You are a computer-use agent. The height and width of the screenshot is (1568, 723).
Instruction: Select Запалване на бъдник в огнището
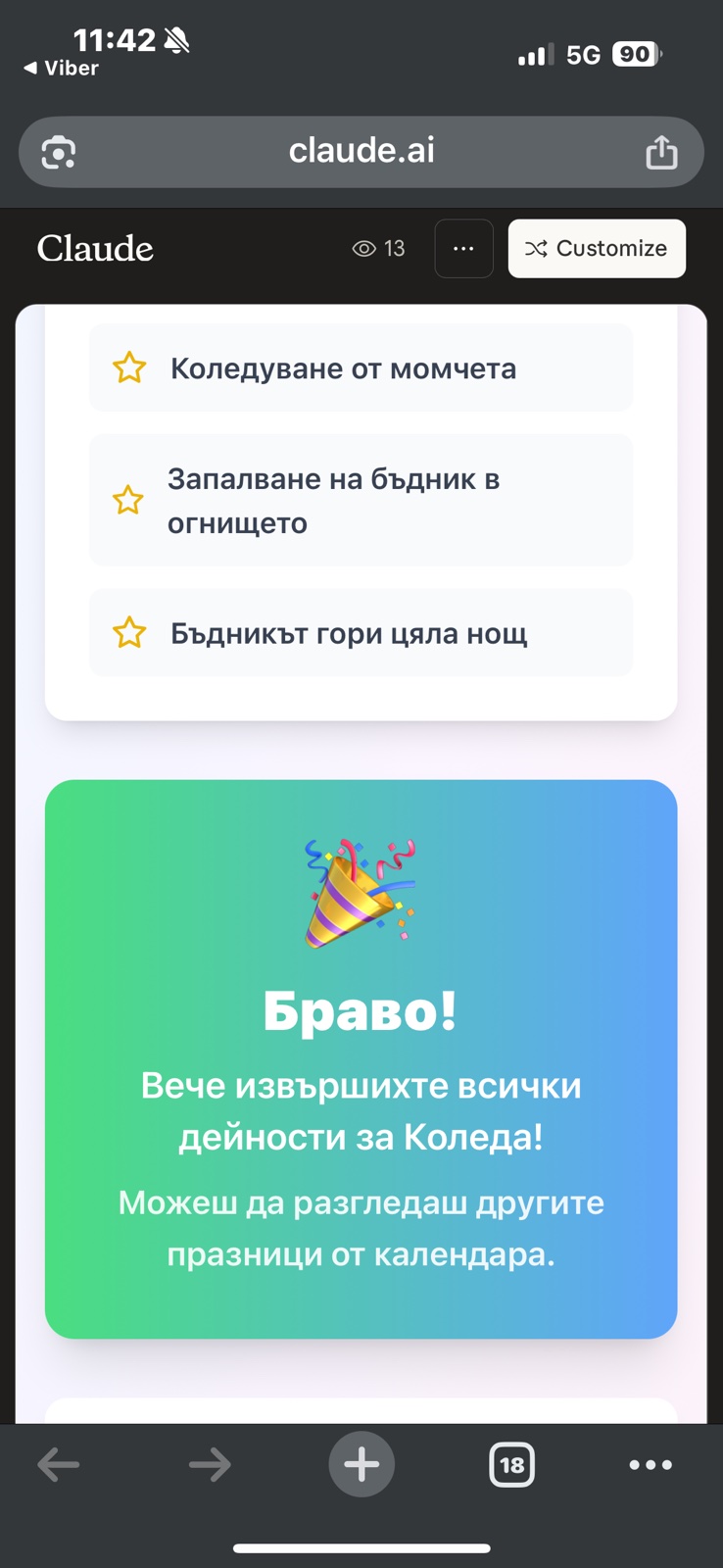coord(361,501)
